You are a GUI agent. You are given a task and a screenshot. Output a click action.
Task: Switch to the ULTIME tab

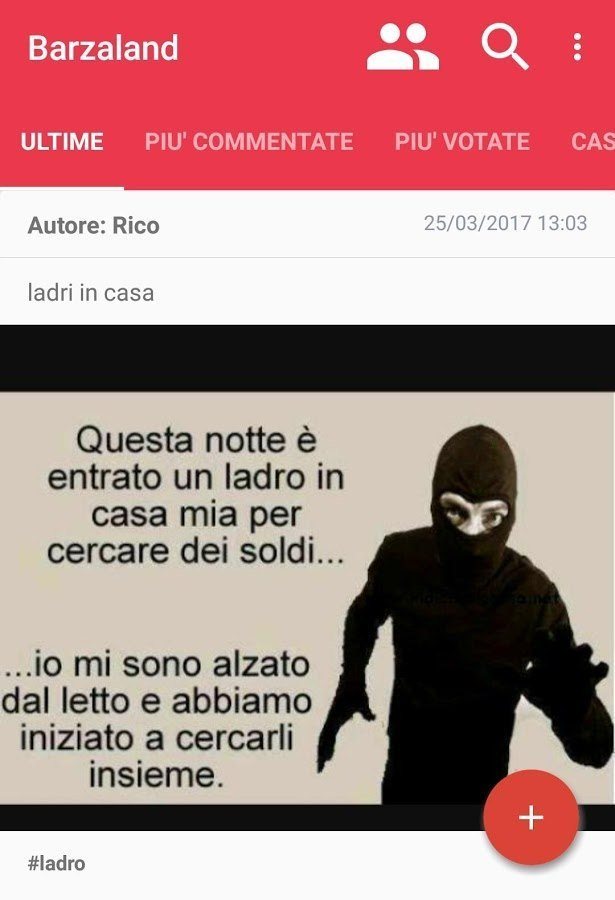pyautogui.click(x=62, y=142)
